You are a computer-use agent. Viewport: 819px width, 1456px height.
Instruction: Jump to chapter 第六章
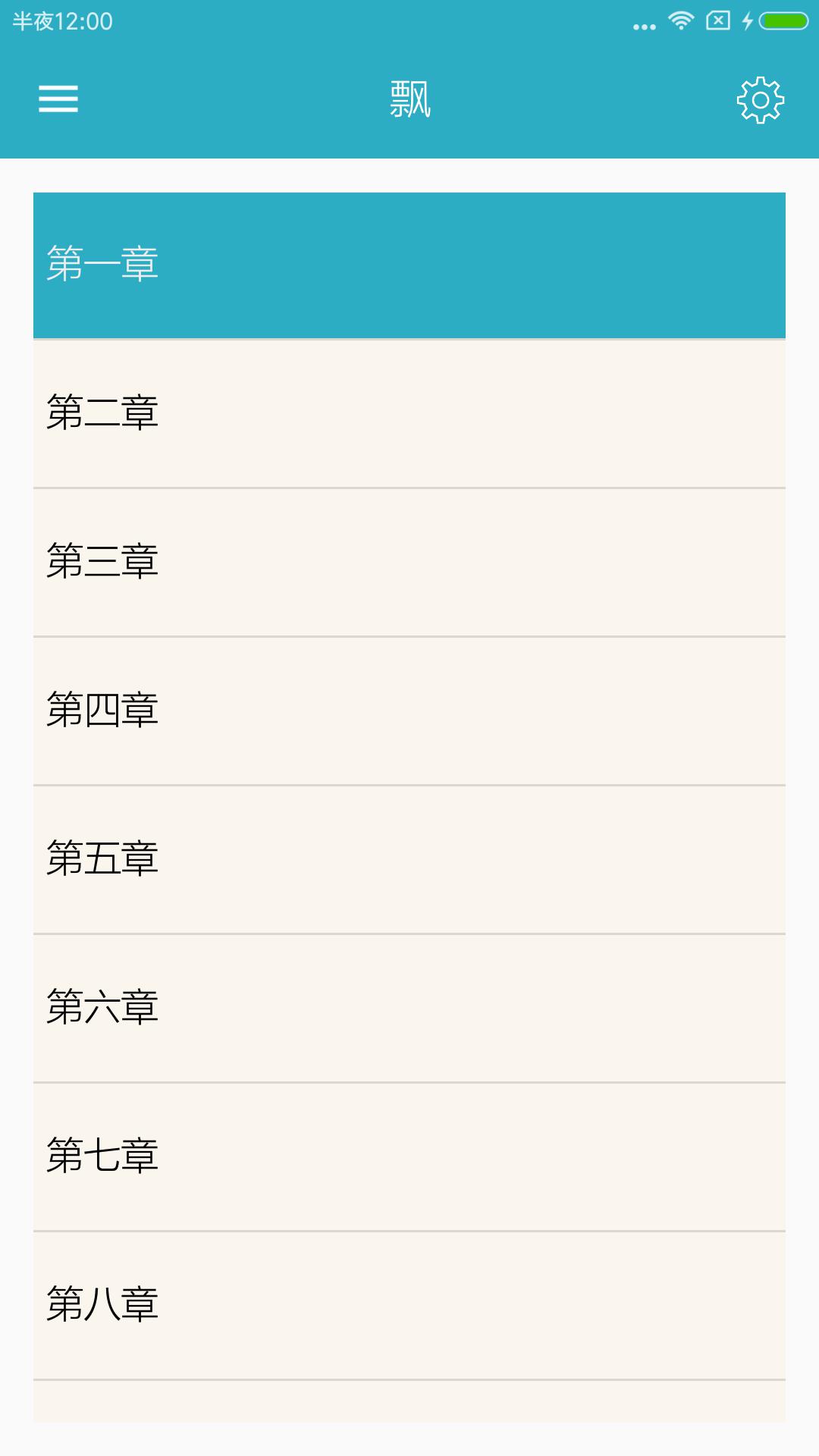(x=409, y=1008)
